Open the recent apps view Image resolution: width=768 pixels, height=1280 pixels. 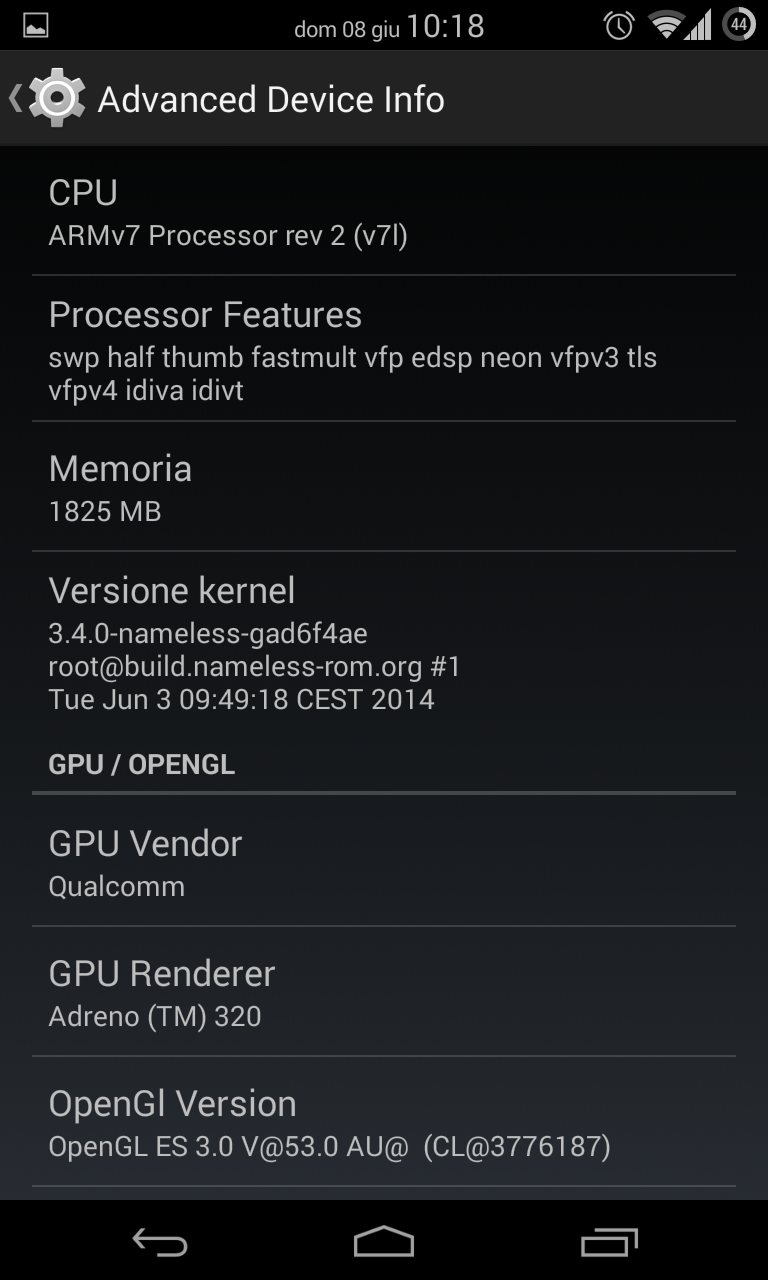tap(609, 1241)
